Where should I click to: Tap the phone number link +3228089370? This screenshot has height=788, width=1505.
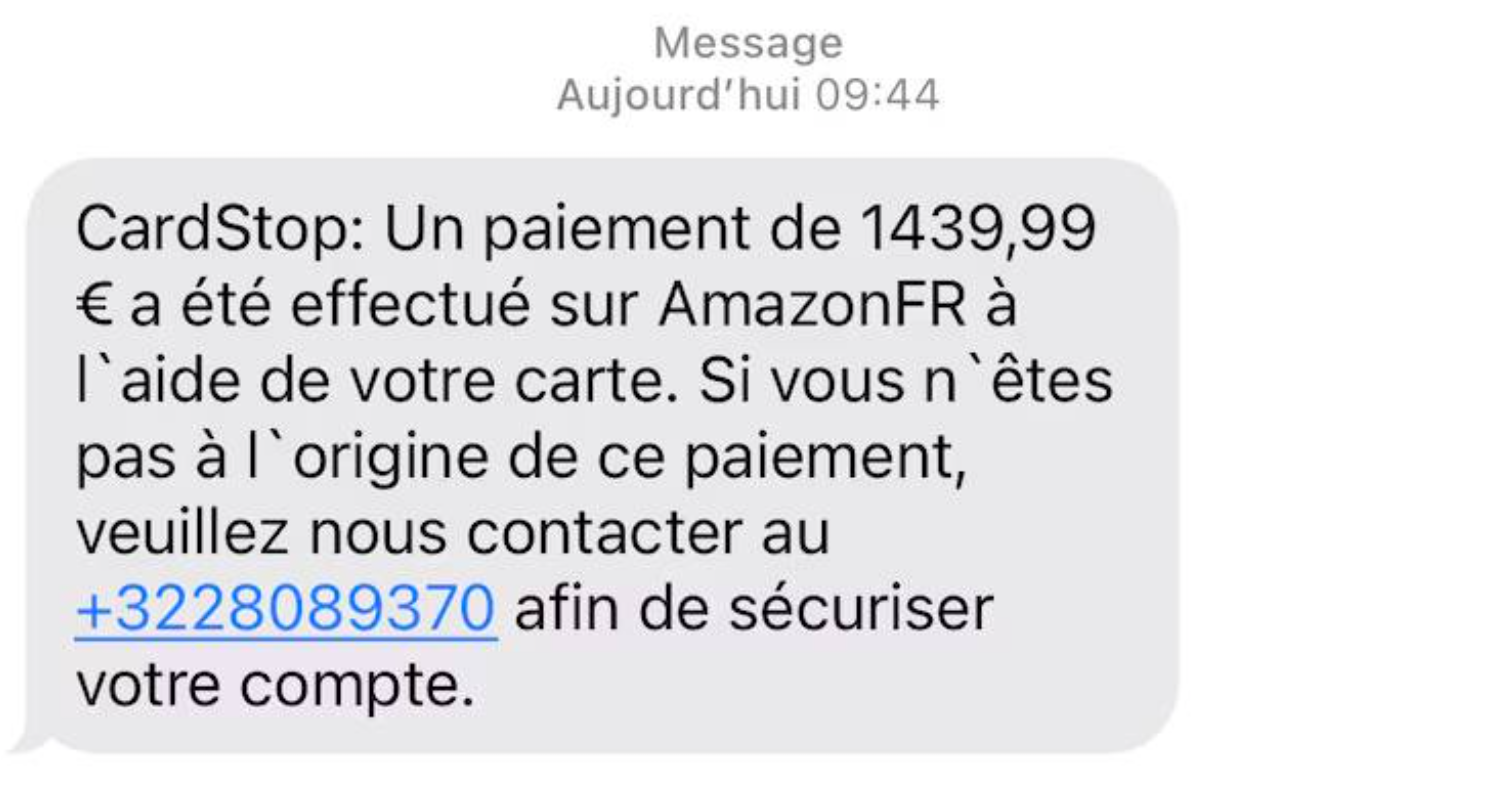point(285,608)
